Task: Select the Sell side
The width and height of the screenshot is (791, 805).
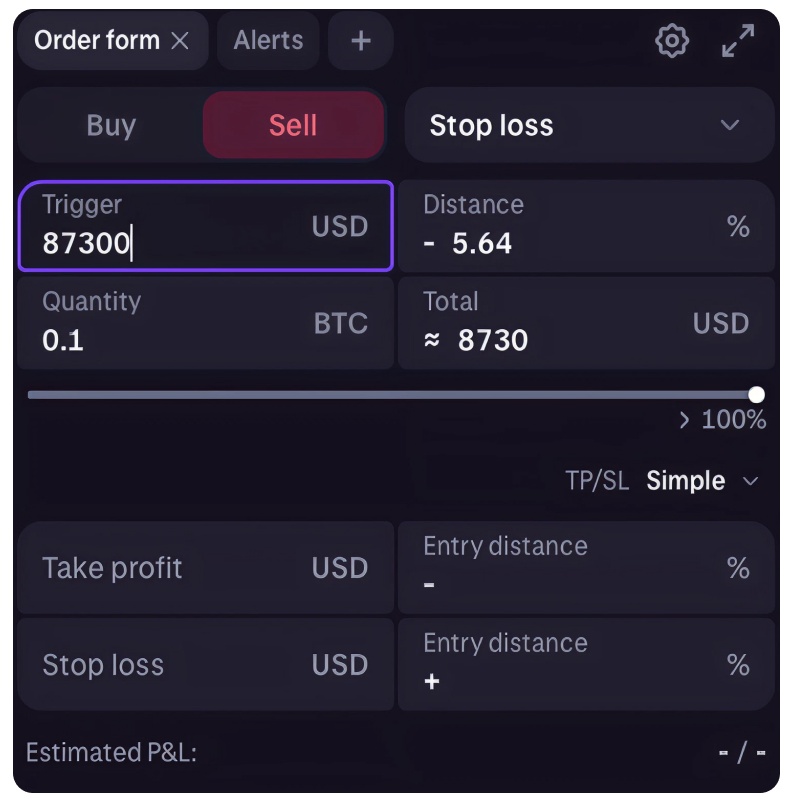Action: [x=293, y=126]
